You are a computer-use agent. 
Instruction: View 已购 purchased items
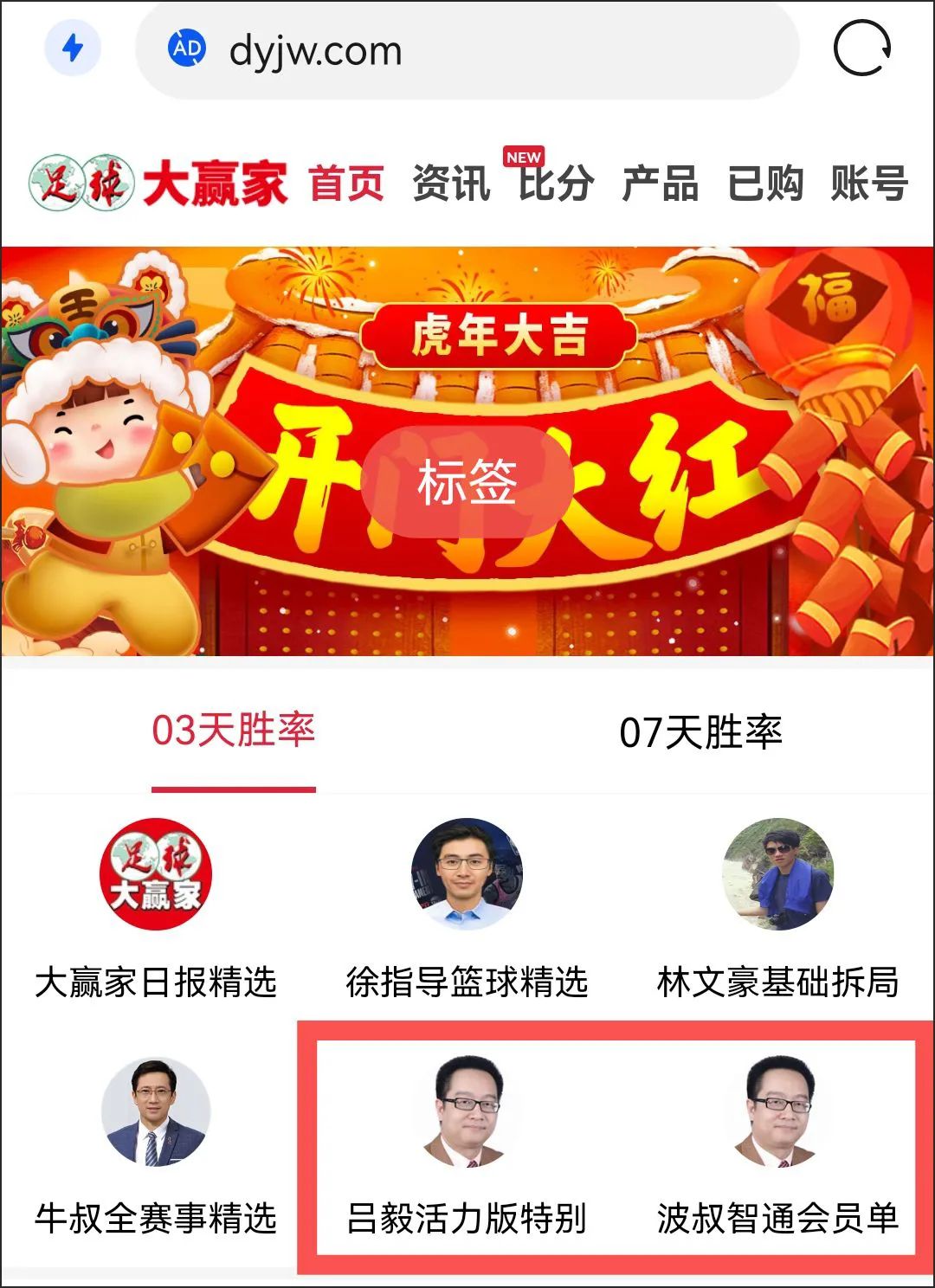[764, 184]
